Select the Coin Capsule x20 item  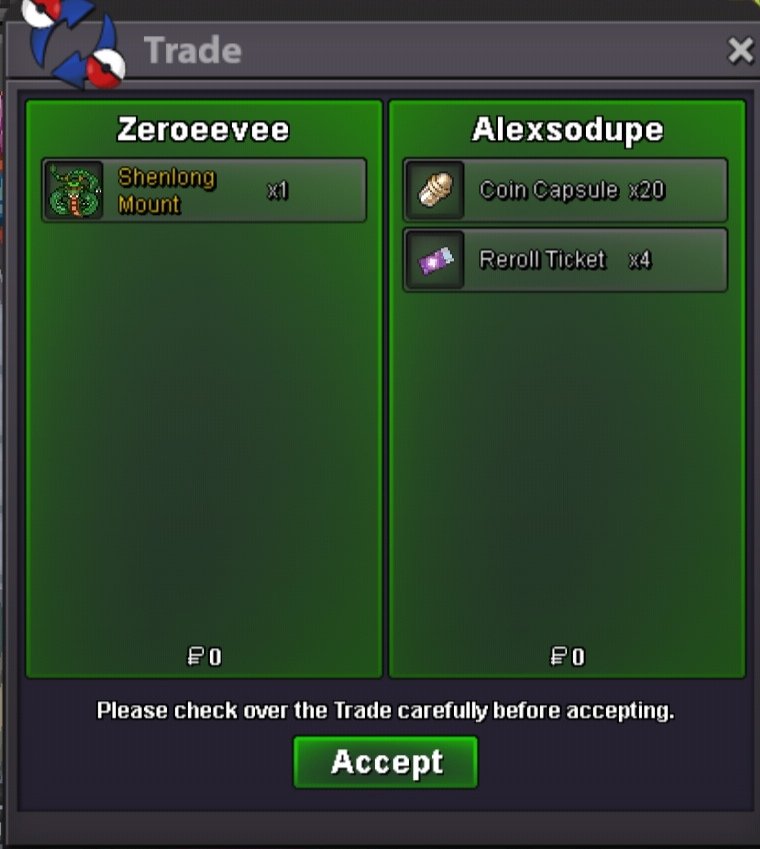(565, 190)
